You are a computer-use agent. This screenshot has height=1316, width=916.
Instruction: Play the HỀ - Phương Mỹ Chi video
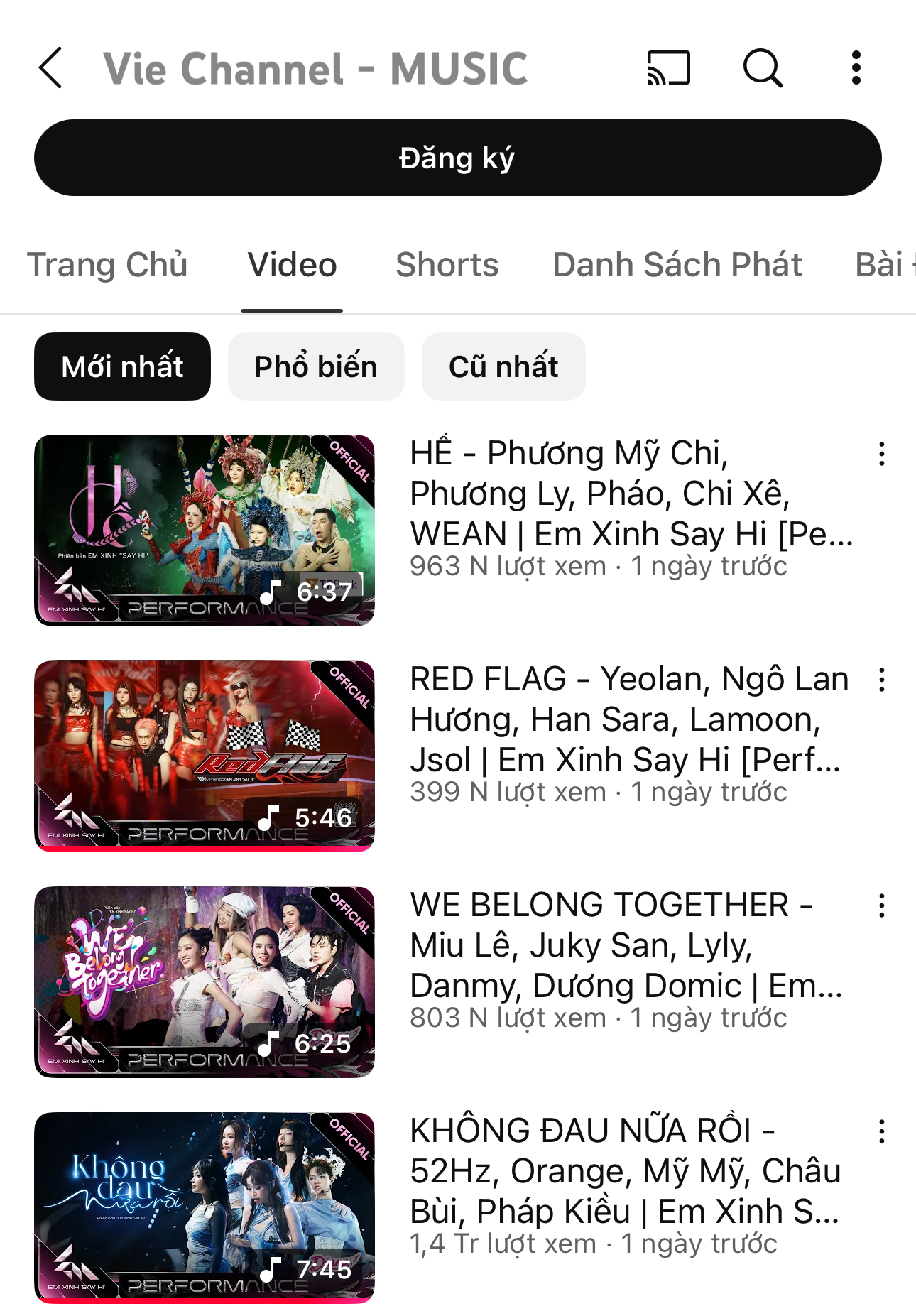[x=205, y=530]
